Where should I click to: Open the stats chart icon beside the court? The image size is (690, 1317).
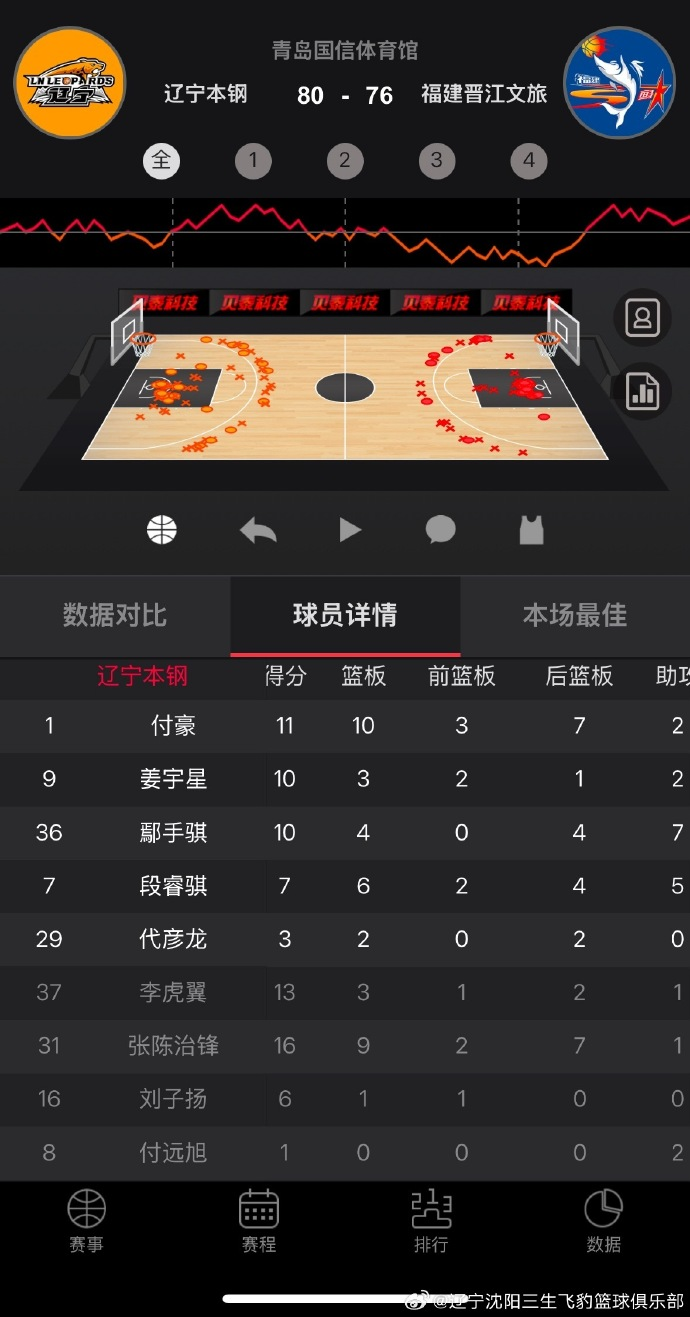642,391
